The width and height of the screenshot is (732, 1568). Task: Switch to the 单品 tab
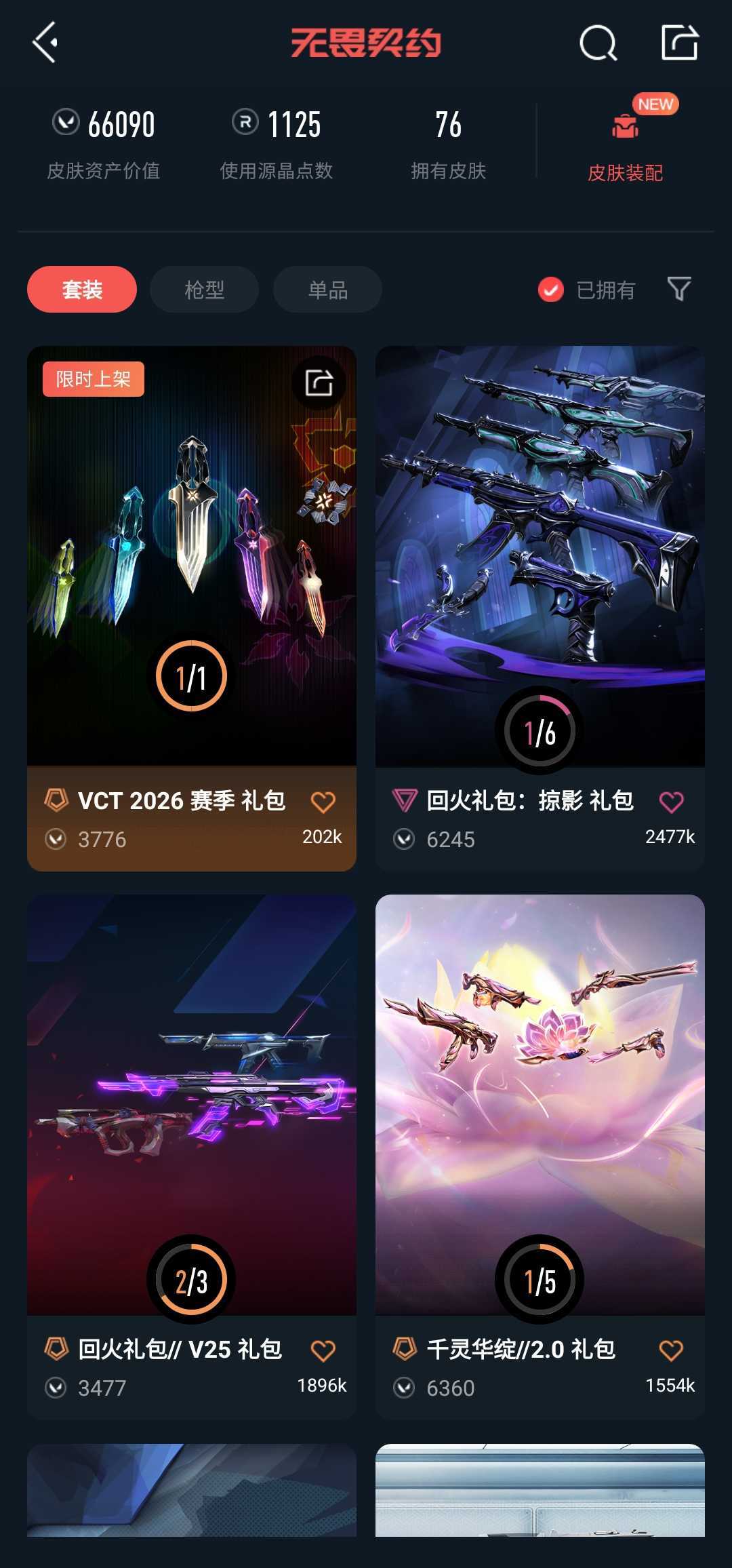point(327,290)
